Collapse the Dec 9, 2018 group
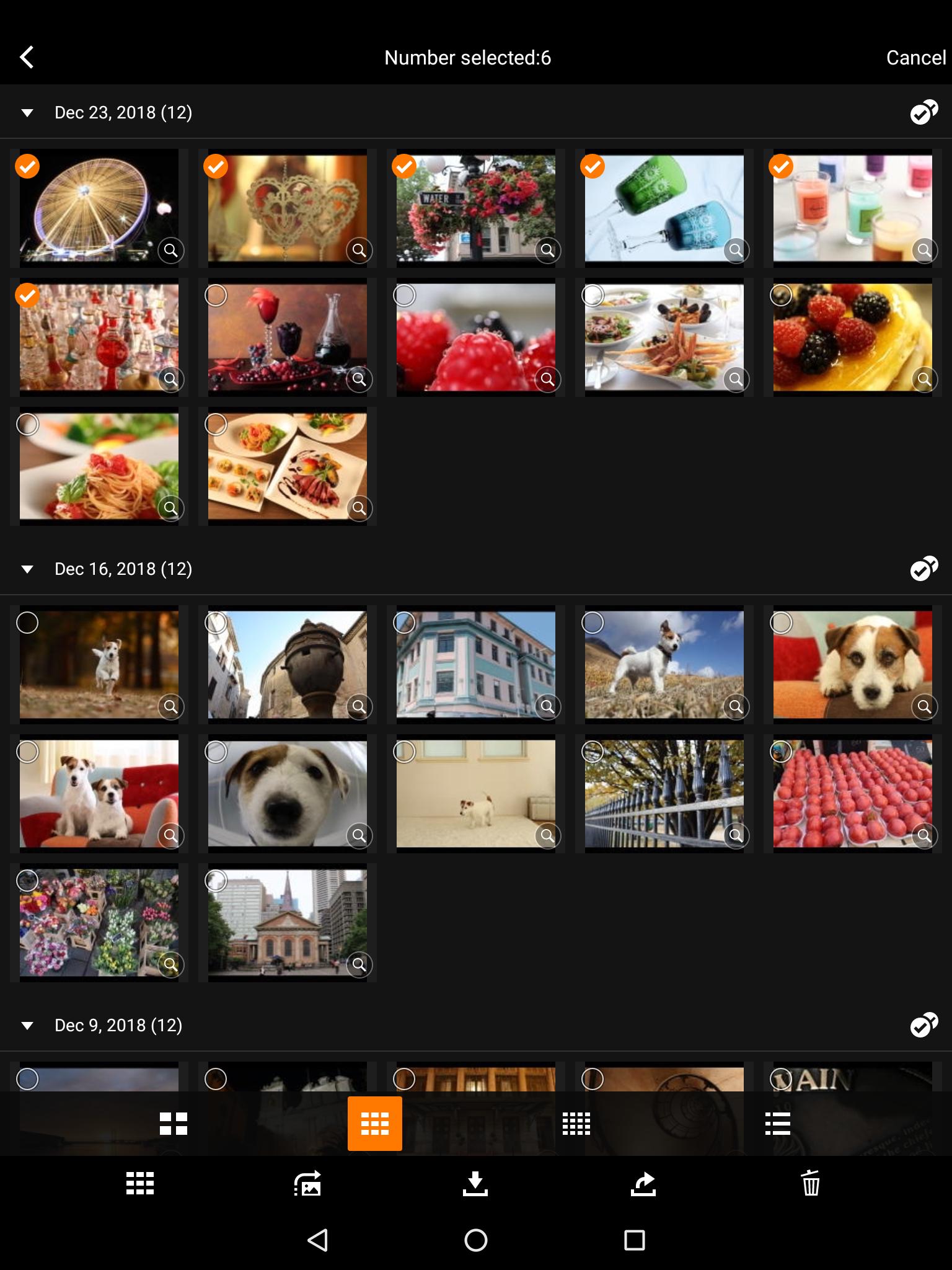The image size is (952, 1270). pyautogui.click(x=27, y=1026)
